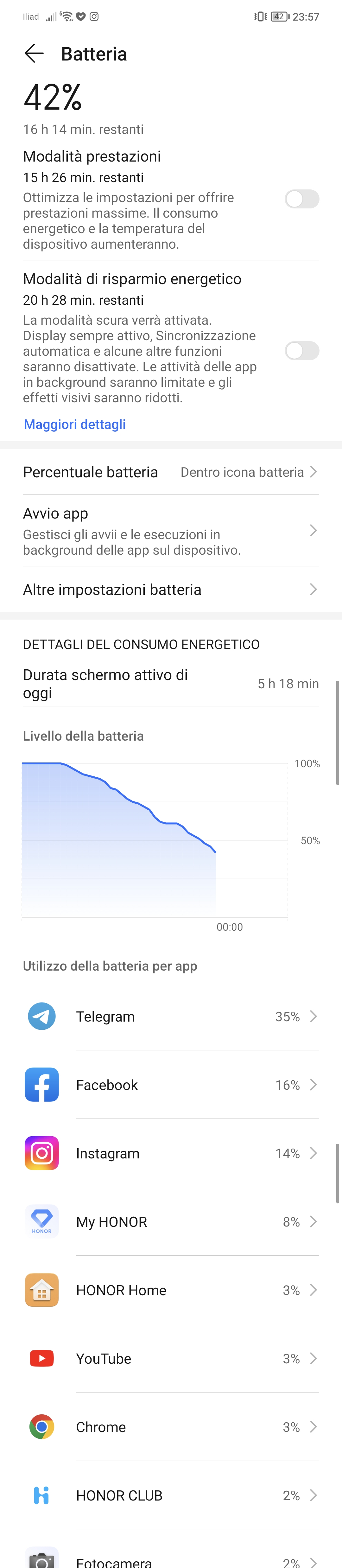
Task: Go back from the Batteria screen
Action: coord(34,54)
